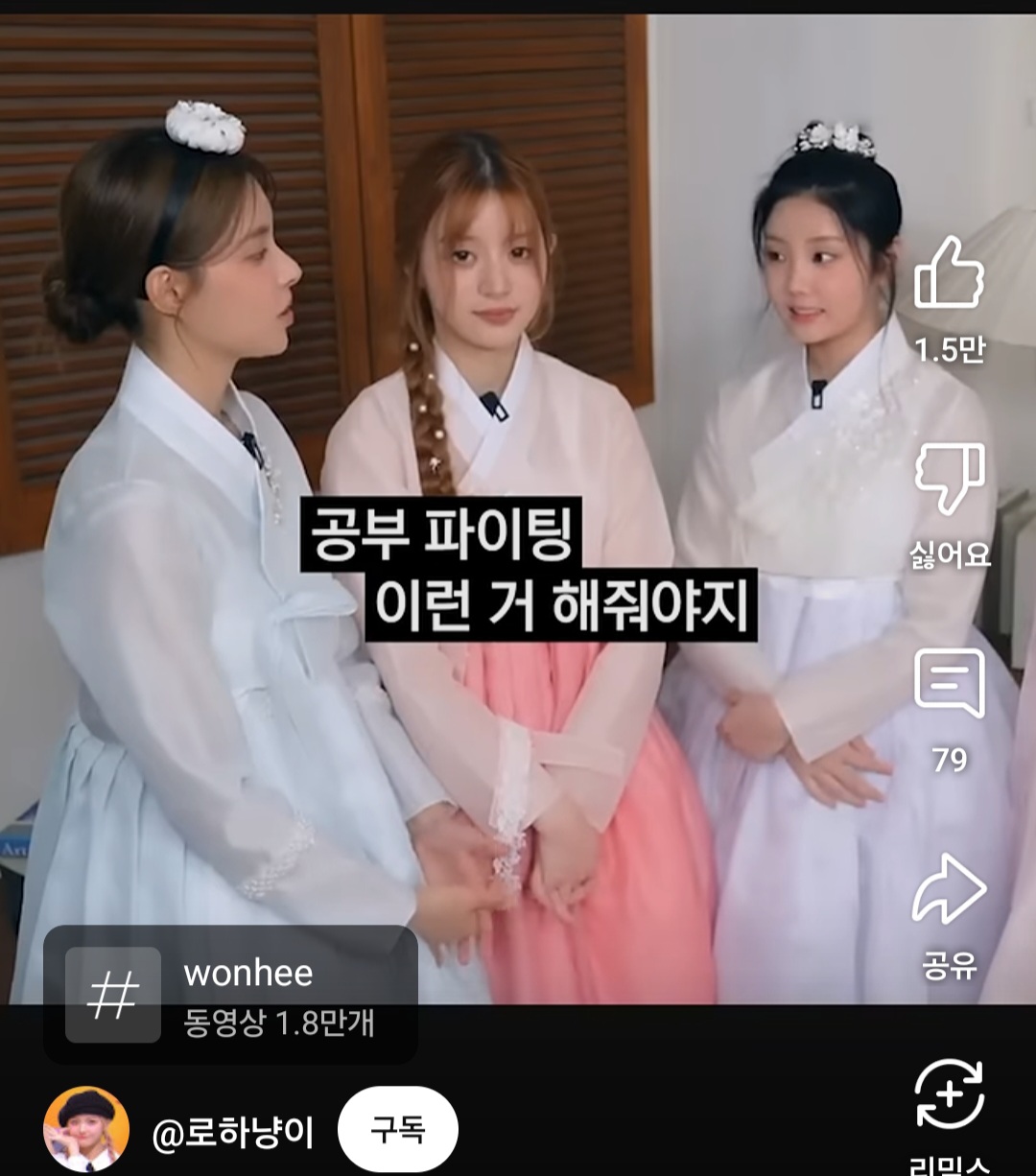Open the comments section
The width and height of the screenshot is (1036, 1176).
click(949, 684)
